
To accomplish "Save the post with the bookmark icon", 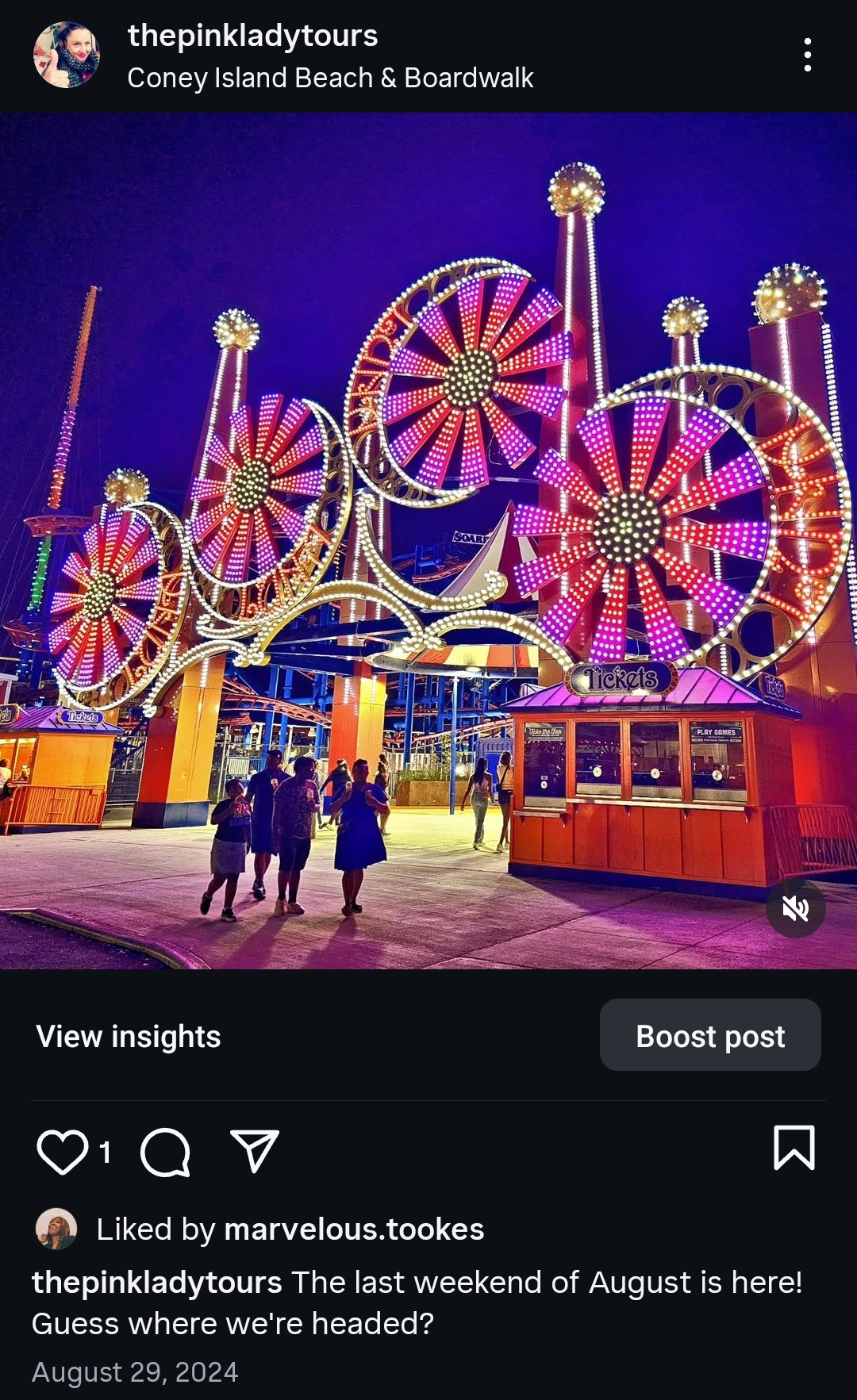I will point(794,1148).
